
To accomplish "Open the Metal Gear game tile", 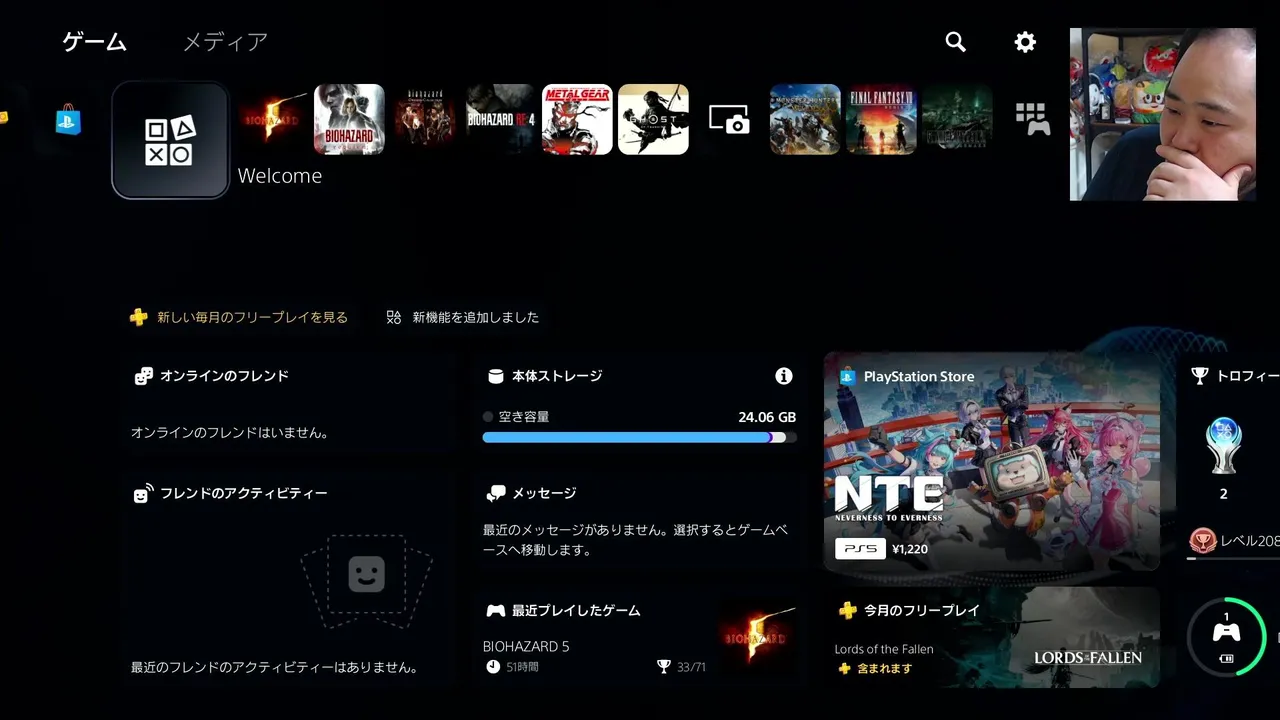I will pyautogui.click(x=577, y=119).
